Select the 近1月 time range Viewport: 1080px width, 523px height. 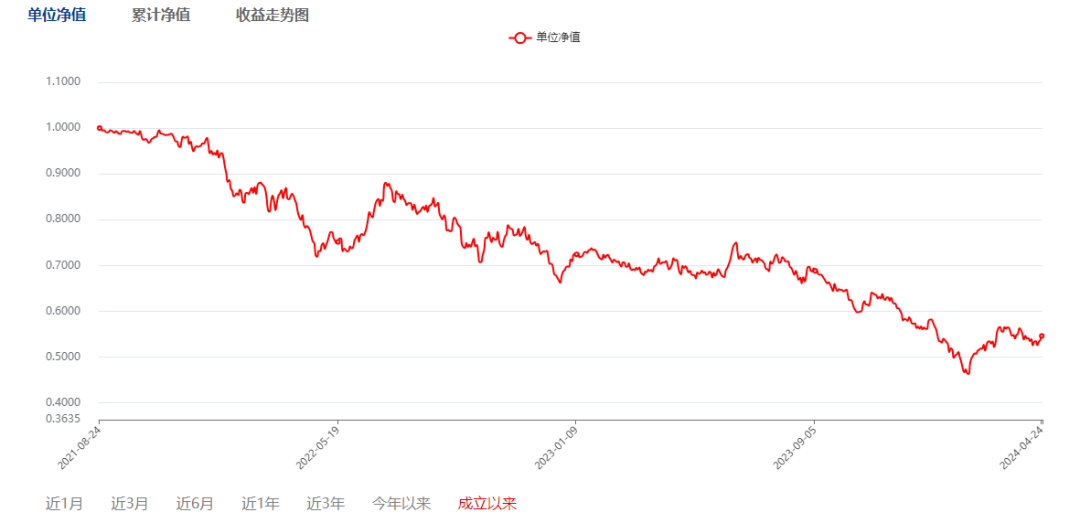coord(64,503)
